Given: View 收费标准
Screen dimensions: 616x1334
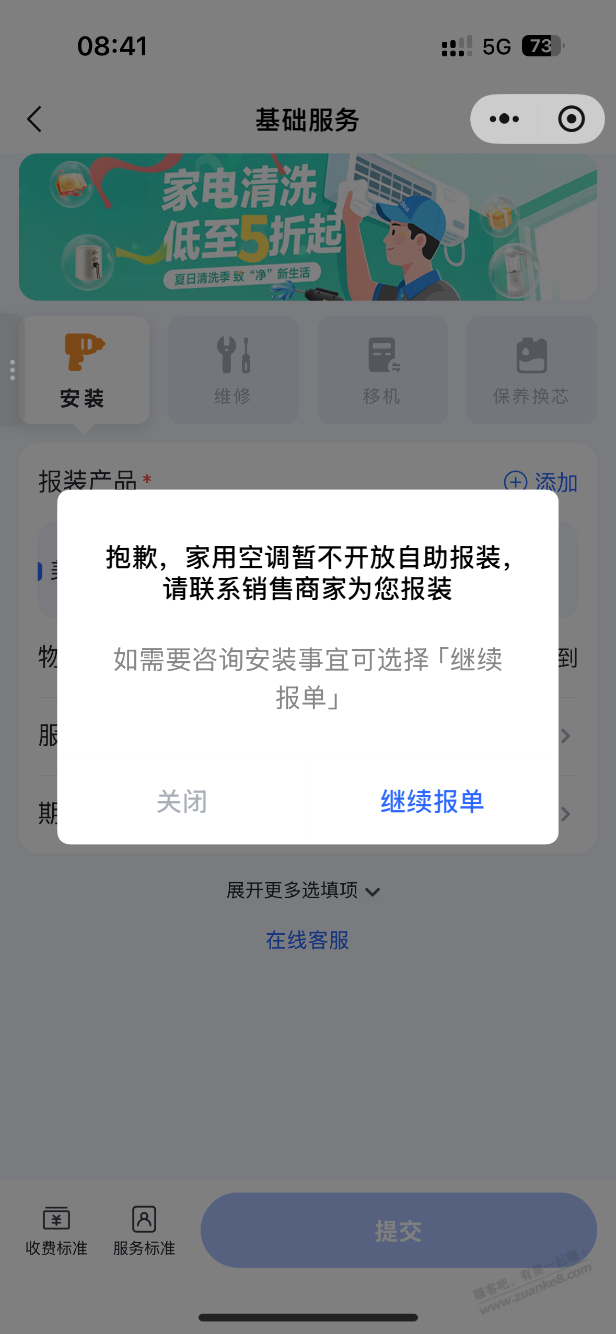Looking at the screenshot, I should (57, 1231).
